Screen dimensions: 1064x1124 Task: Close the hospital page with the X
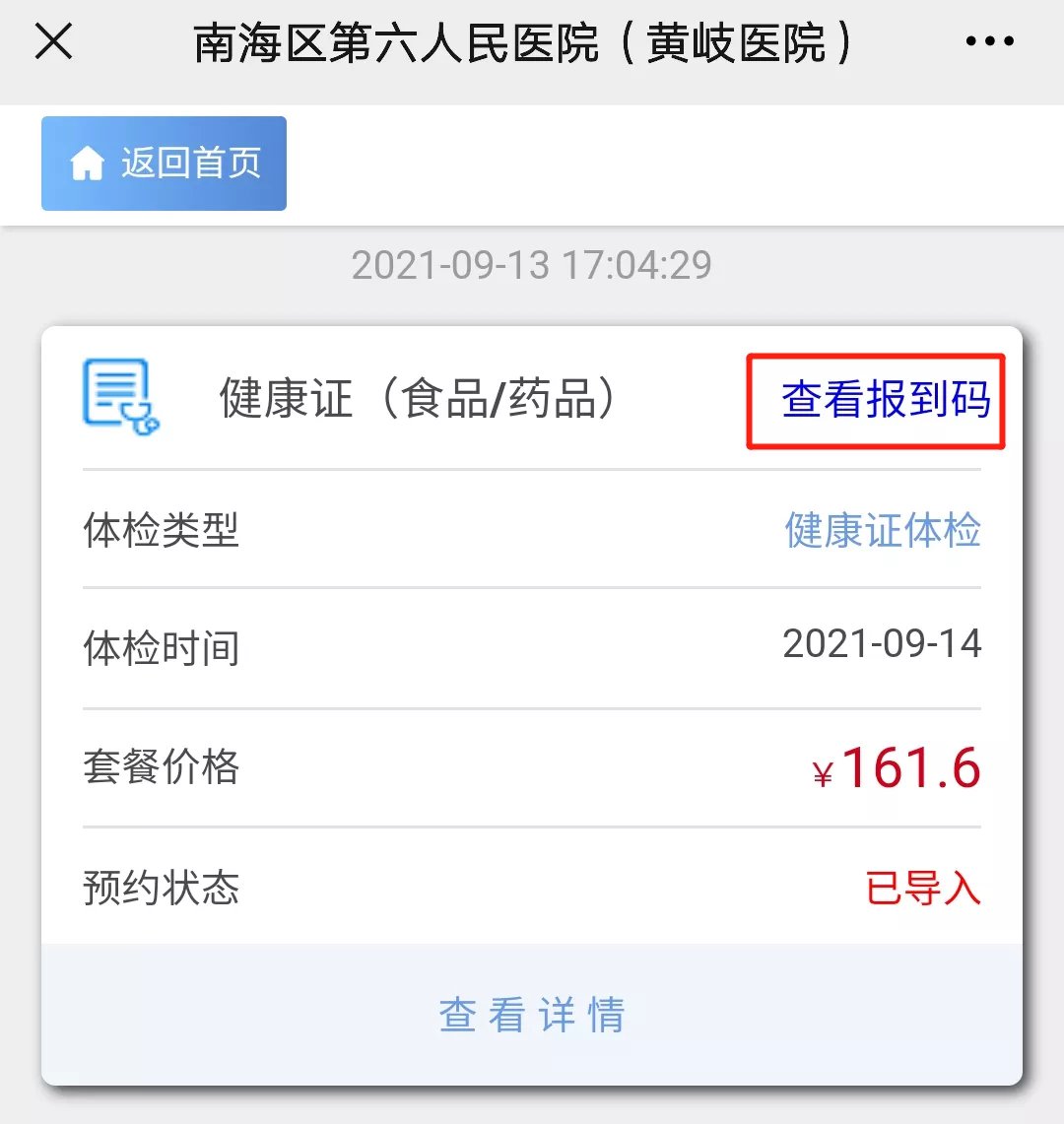[54, 42]
